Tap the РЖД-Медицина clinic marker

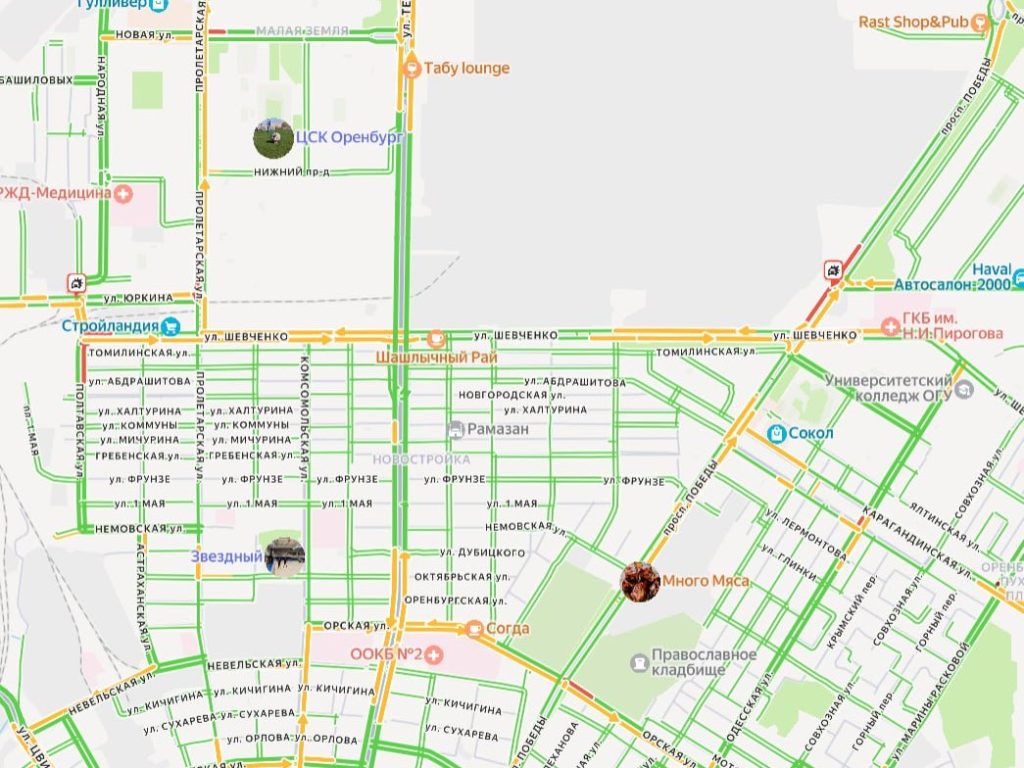point(123,193)
